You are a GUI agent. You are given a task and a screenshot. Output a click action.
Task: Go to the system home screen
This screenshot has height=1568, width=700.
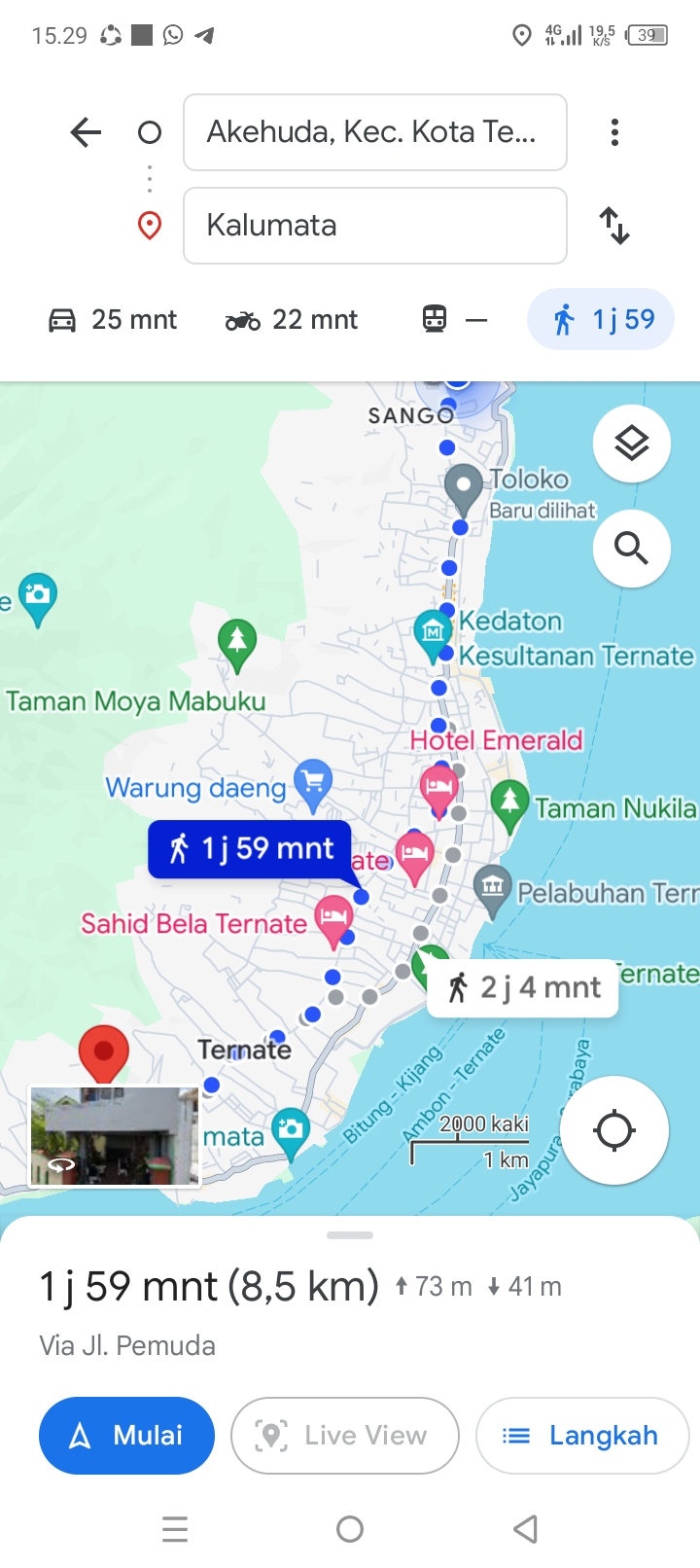coord(350,1530)
